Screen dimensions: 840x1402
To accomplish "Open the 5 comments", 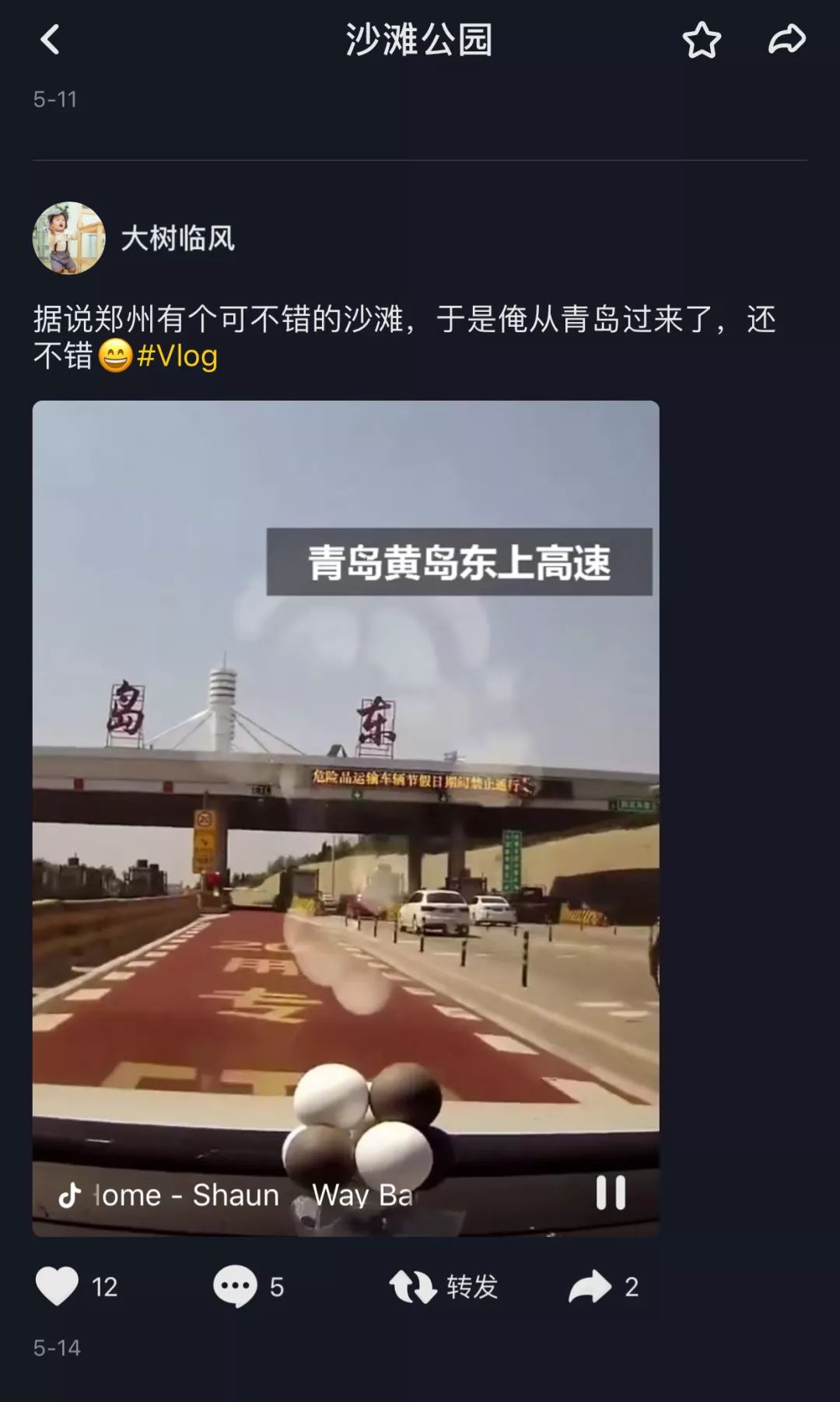I will [249, 1287].
